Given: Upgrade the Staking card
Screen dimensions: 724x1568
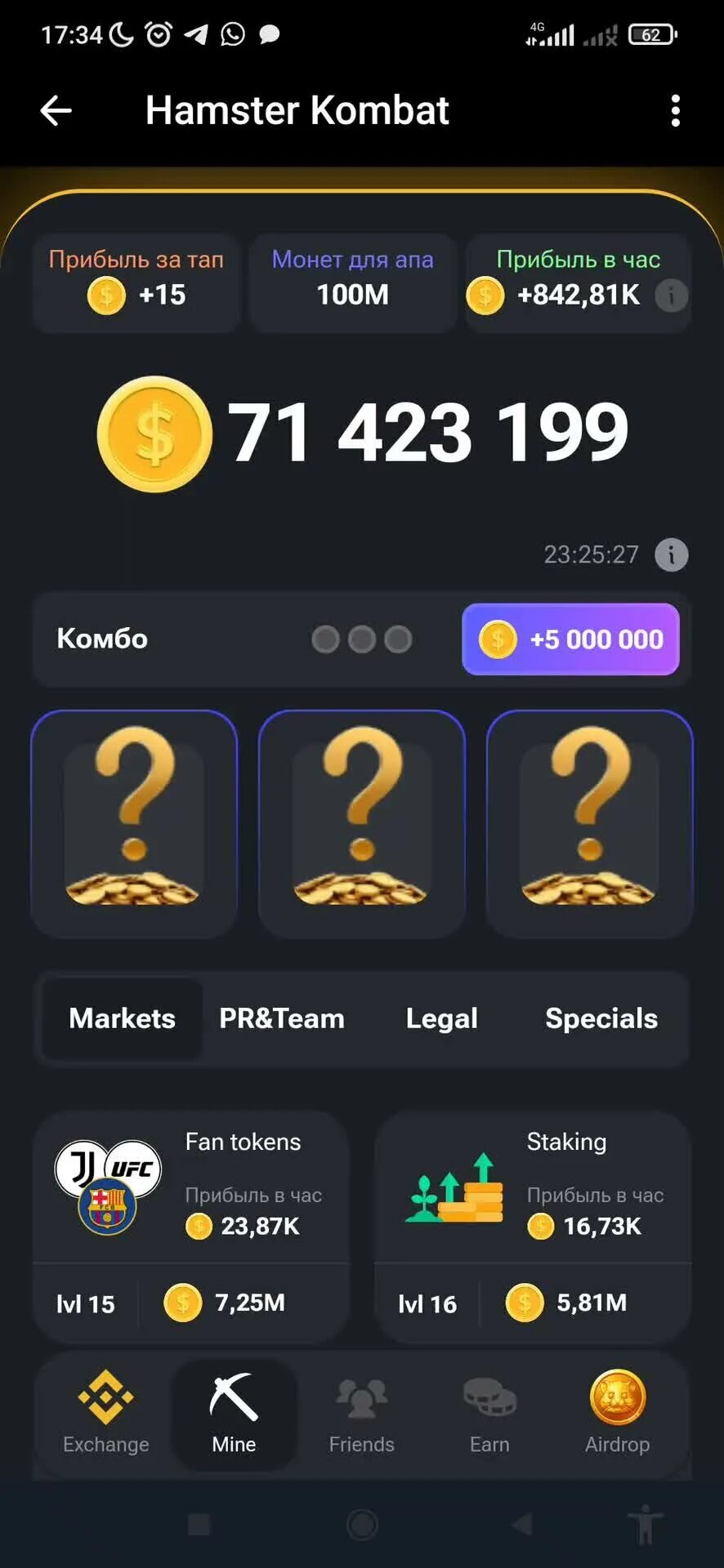Looking at the screenshot, I should (533, 1227).
